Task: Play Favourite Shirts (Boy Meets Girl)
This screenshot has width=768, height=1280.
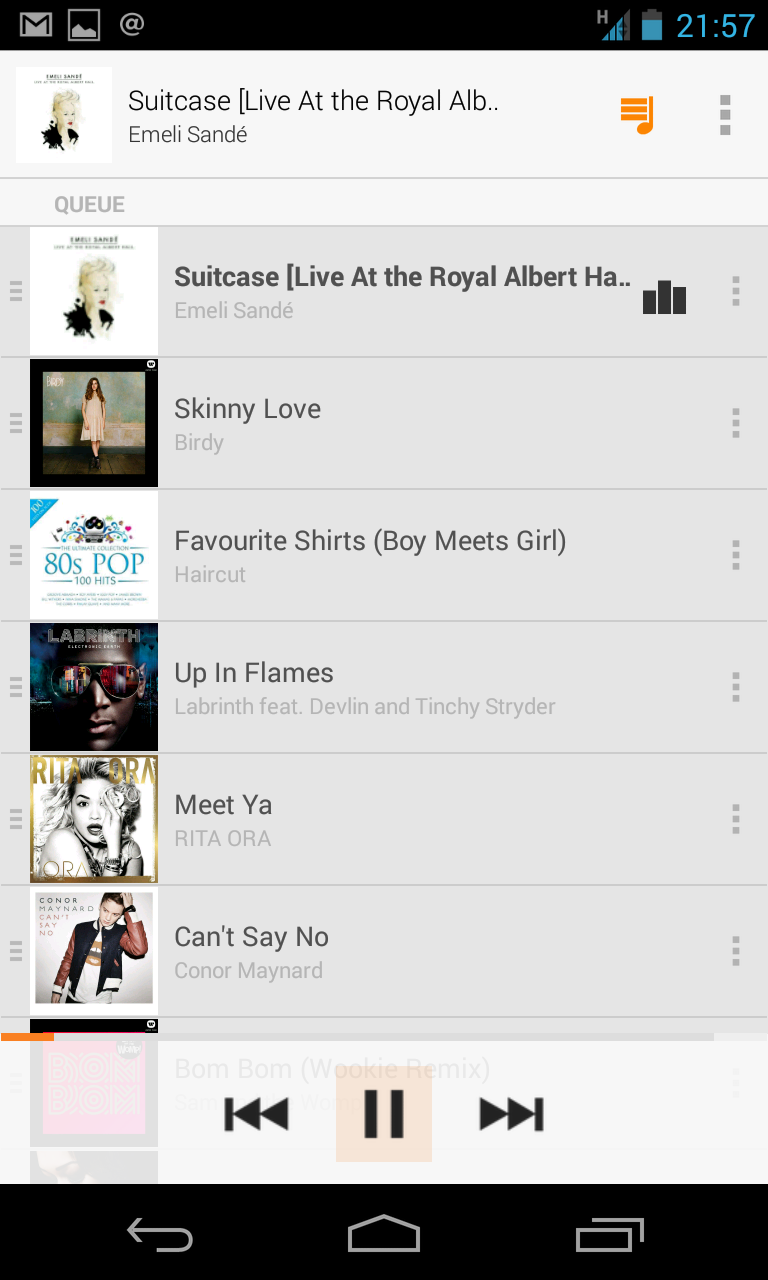Action: 384,555
